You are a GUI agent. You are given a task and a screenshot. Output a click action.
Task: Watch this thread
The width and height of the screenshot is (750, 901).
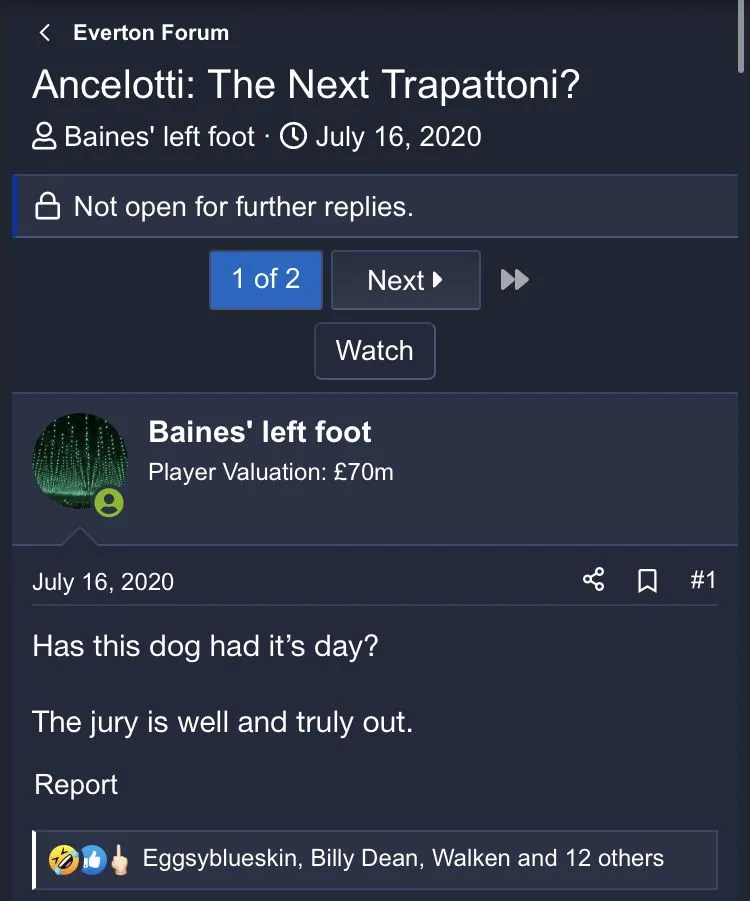pyautogui.click(x=375, y=351)
